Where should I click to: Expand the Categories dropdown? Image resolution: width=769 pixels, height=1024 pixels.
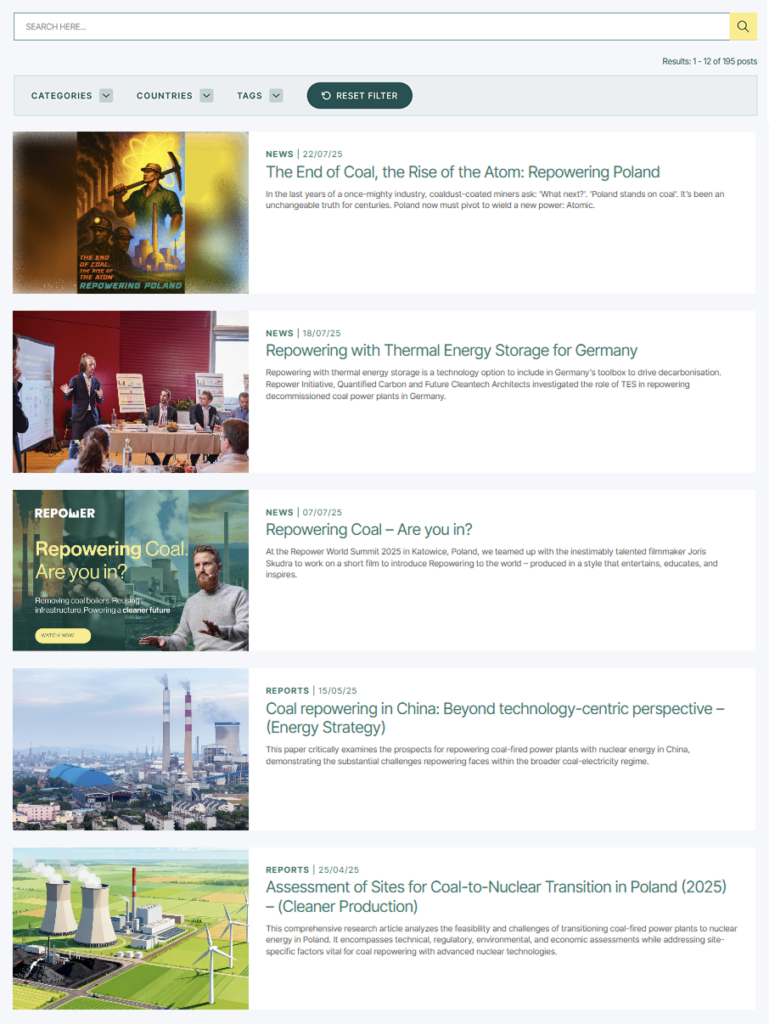pyautogui.click(x=72, y=95)
